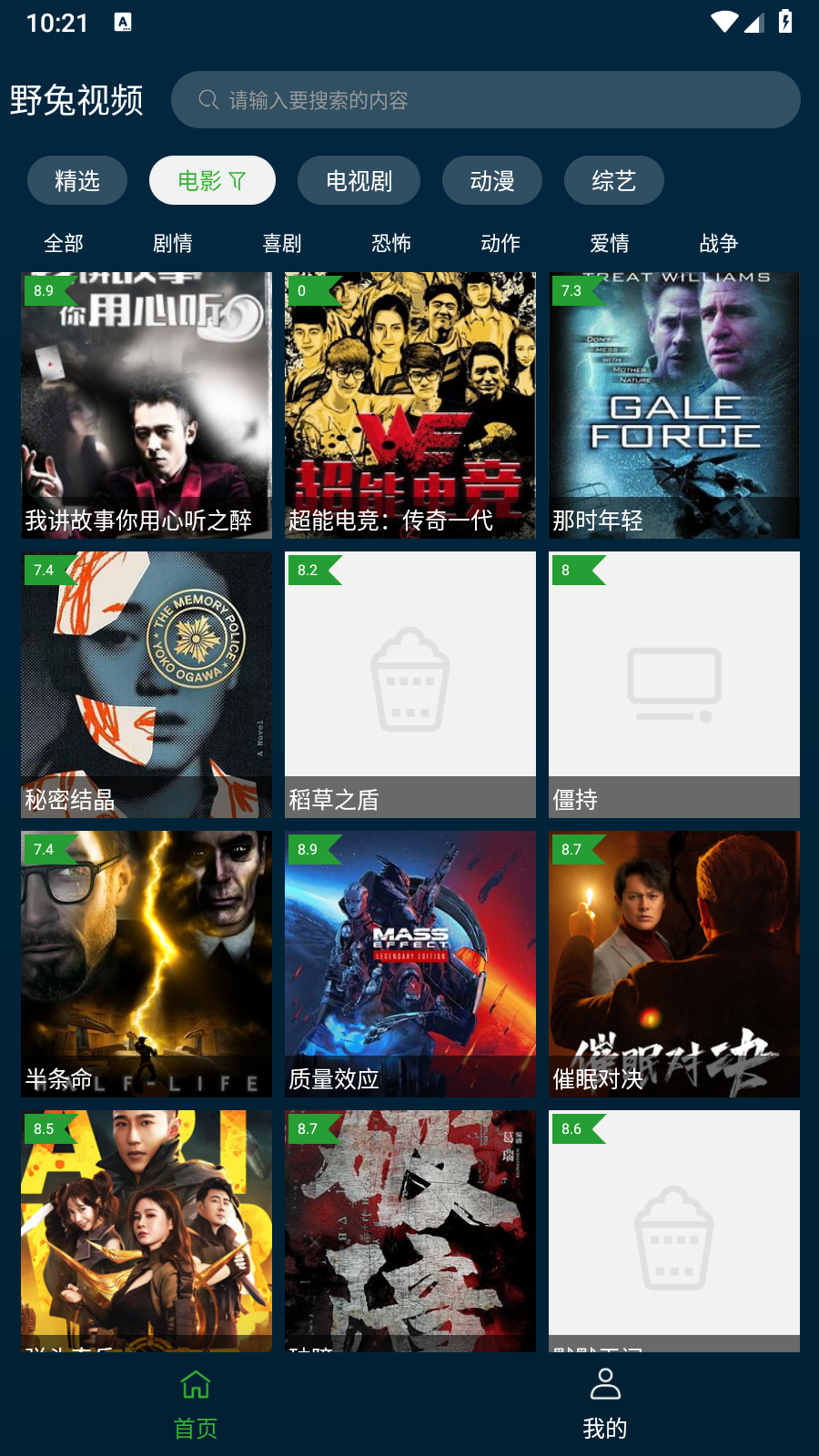Switch to the 综艺 tab
The width and height of the screenshot is (819, 1456).
[x=613, y=181]
